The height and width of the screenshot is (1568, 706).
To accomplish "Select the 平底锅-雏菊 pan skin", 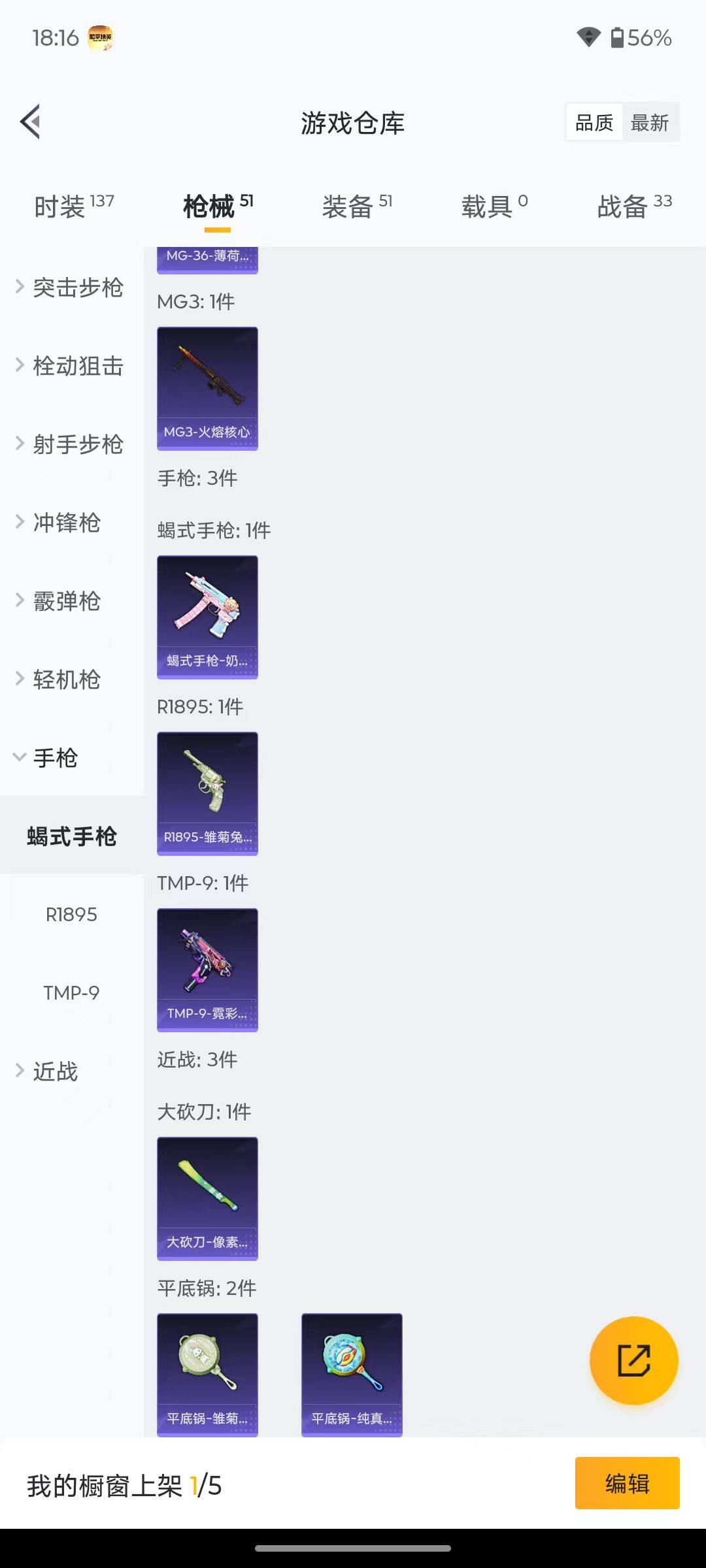I will [x=207, y=1375].
